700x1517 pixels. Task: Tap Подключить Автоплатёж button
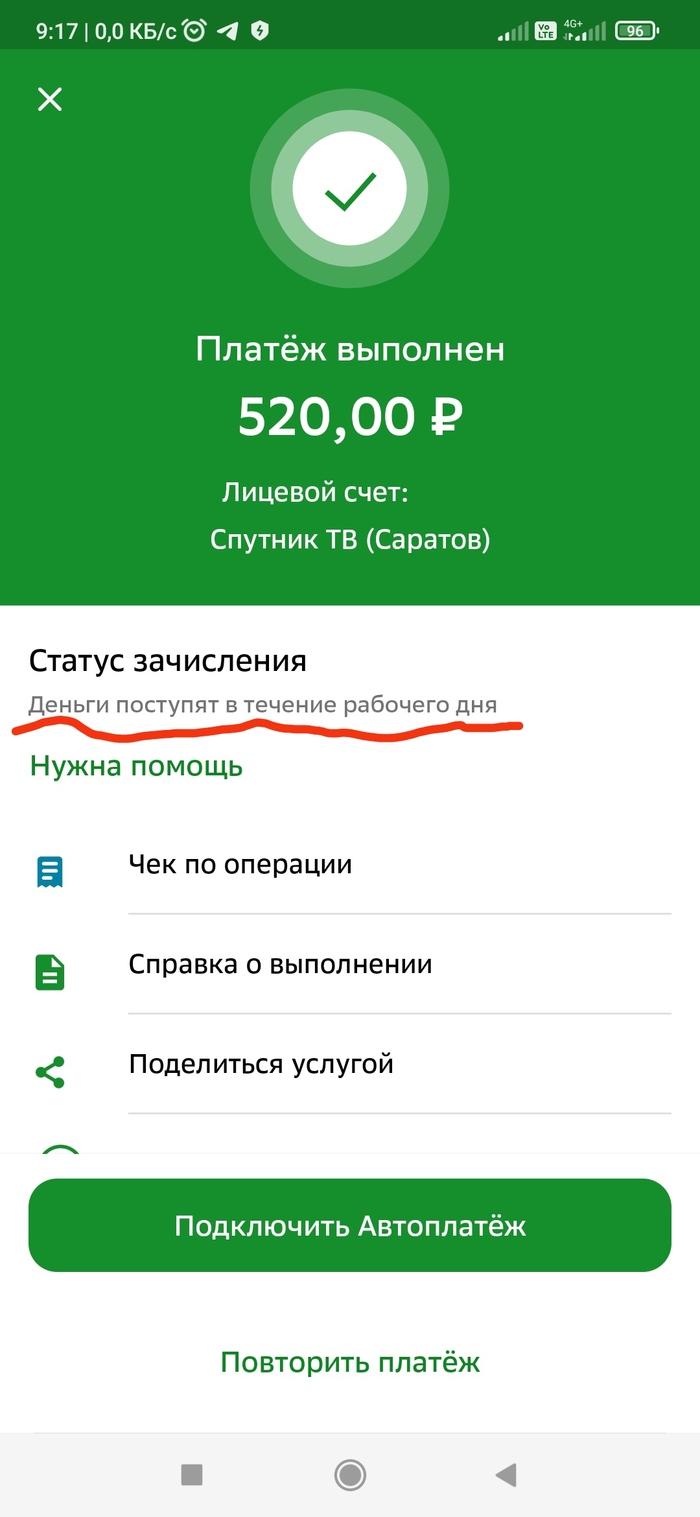pos(349,1226)
